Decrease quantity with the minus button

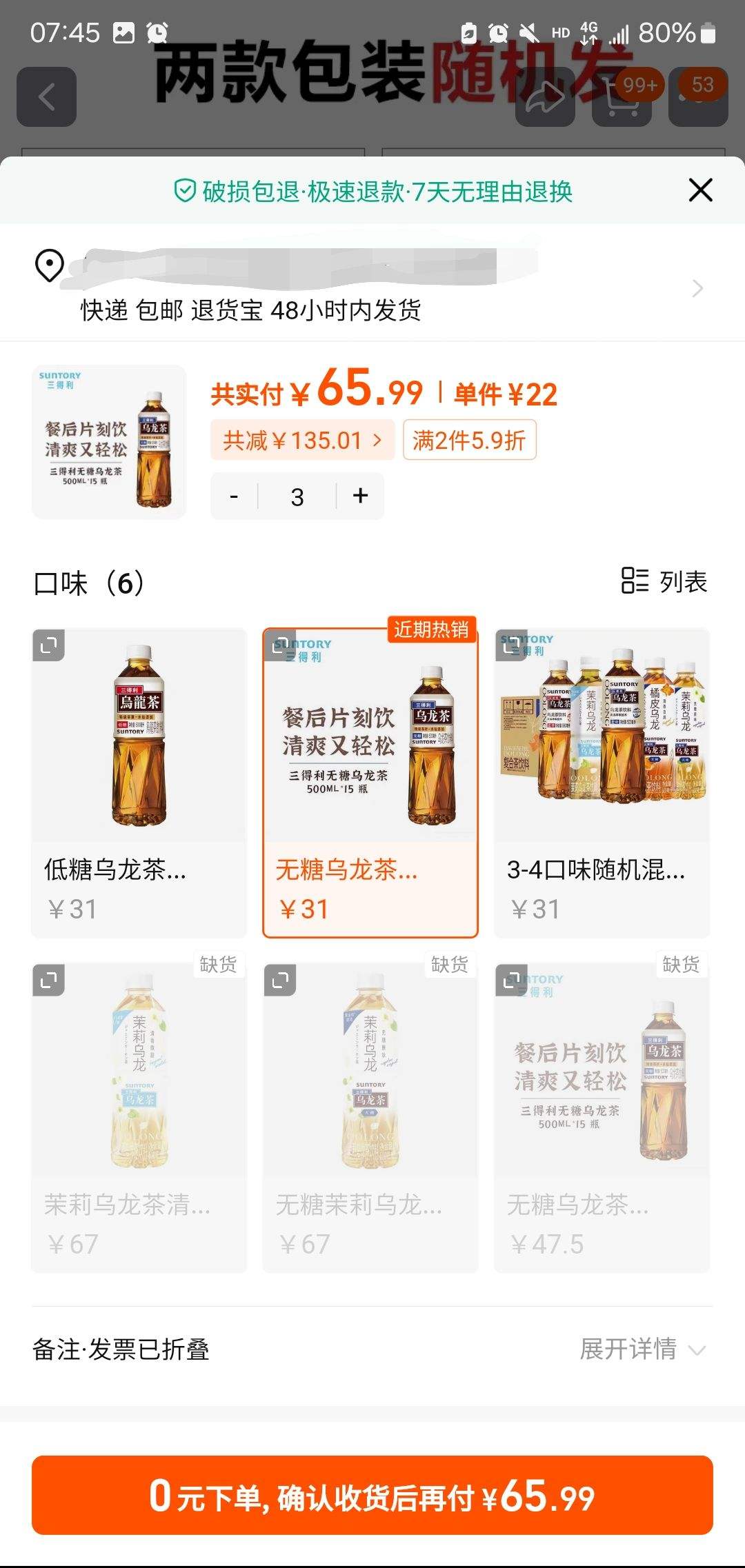234,495
